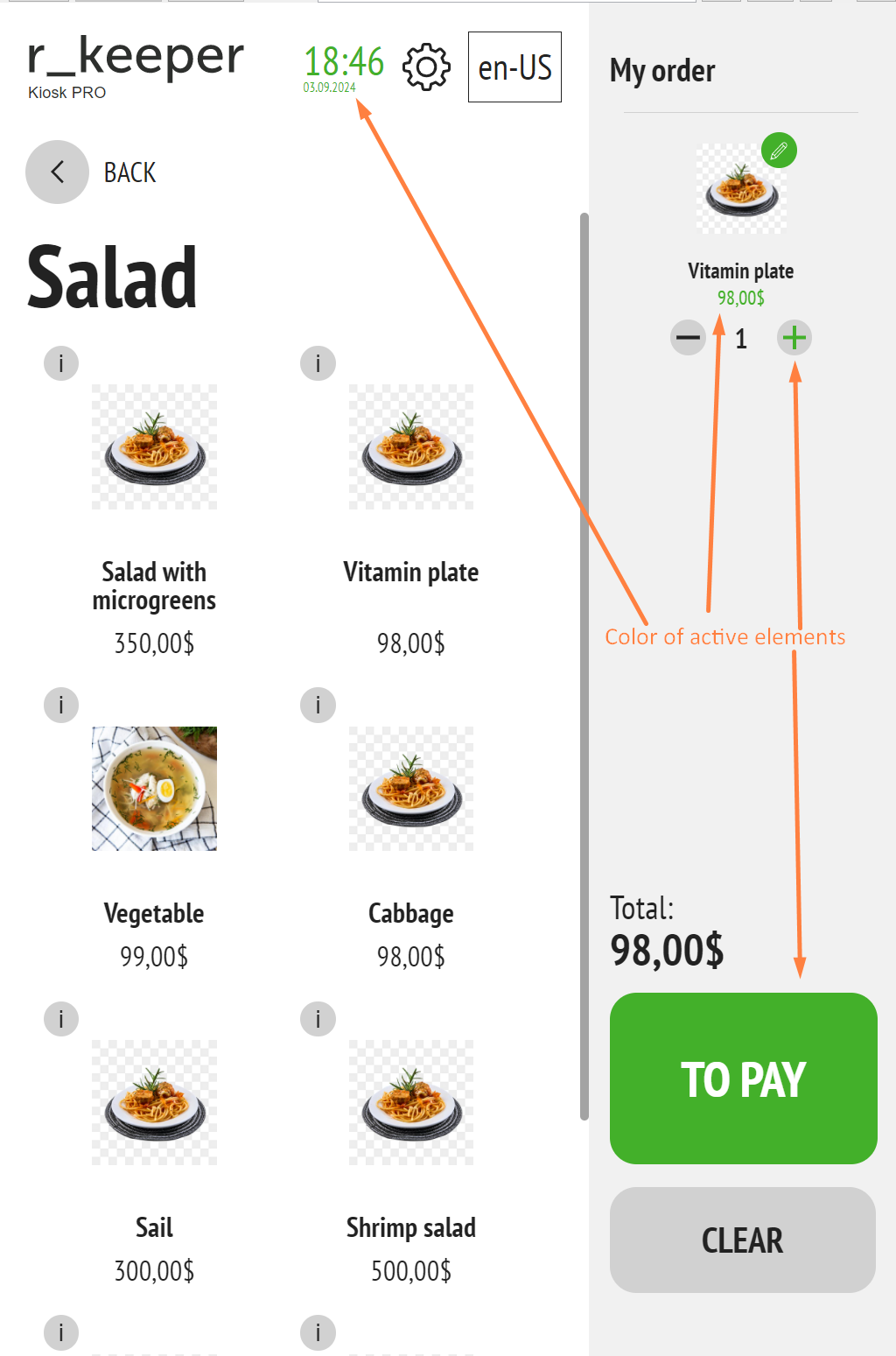Choose the Vegetable item

tap(154, 789)
